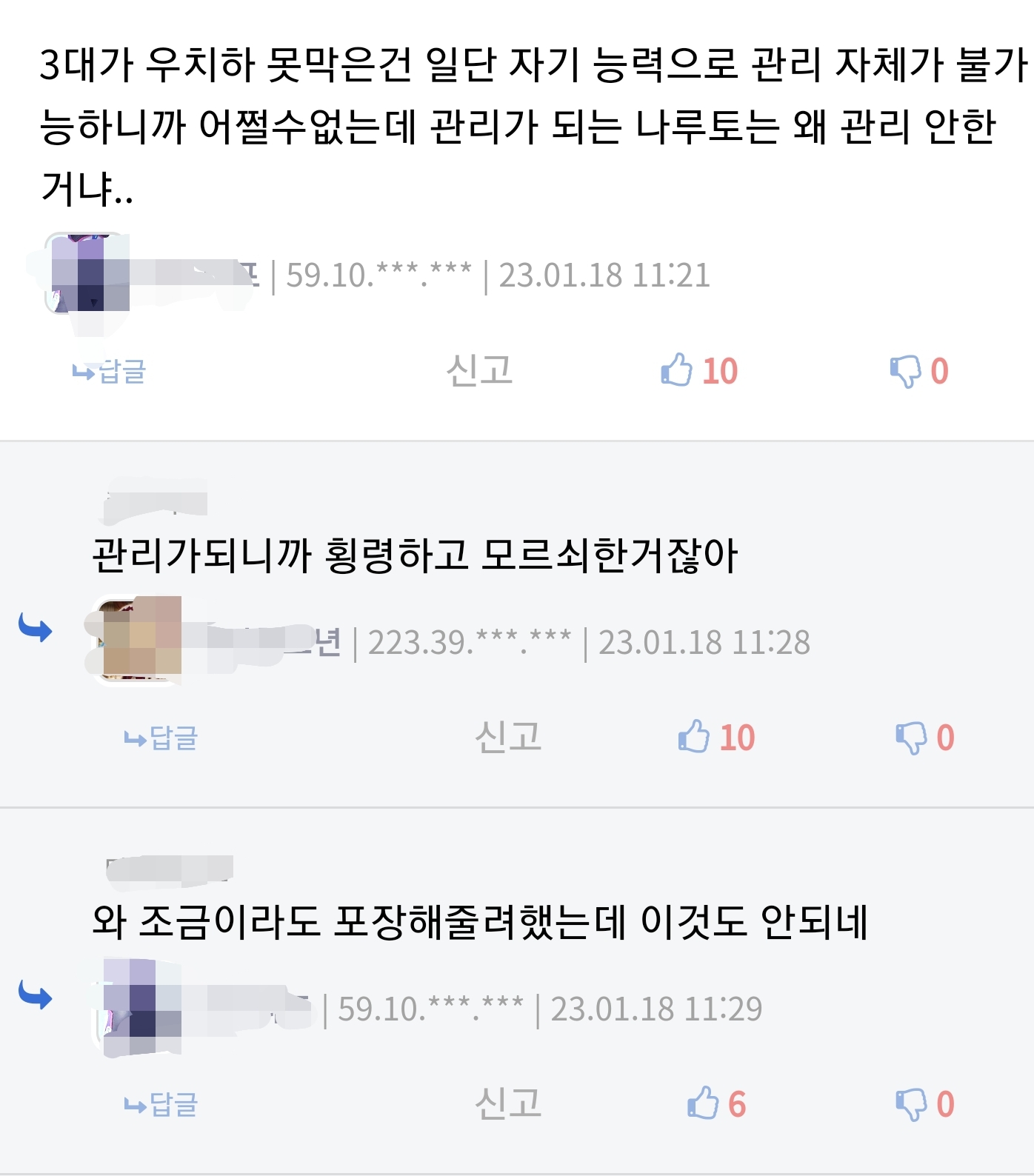1034x1176 pixels.
Task: Tap 답글 under the 11:28 reply
Action: coord(161,738)
